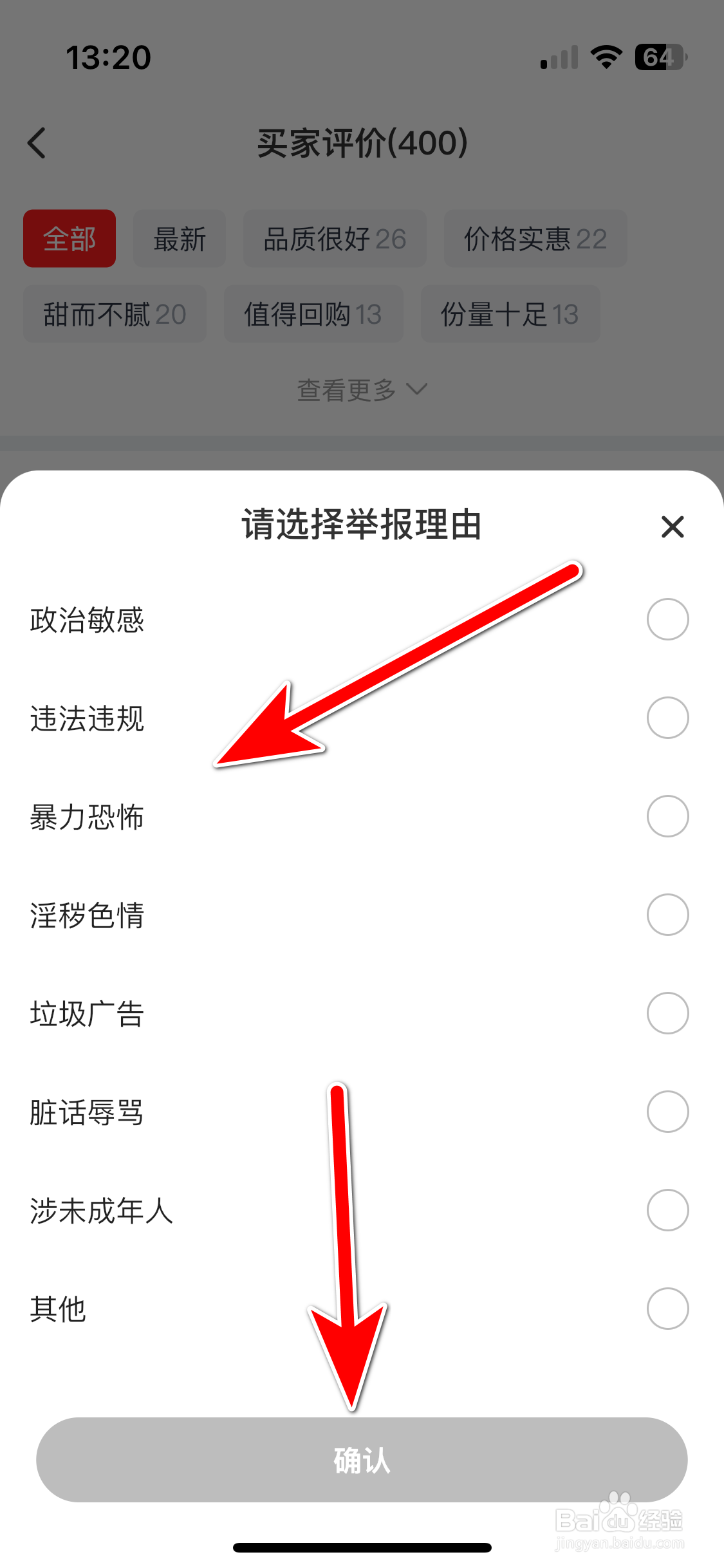Click the Wi-Fi status icon
This screenshot has width=724, height=1568.
[605, 57]
